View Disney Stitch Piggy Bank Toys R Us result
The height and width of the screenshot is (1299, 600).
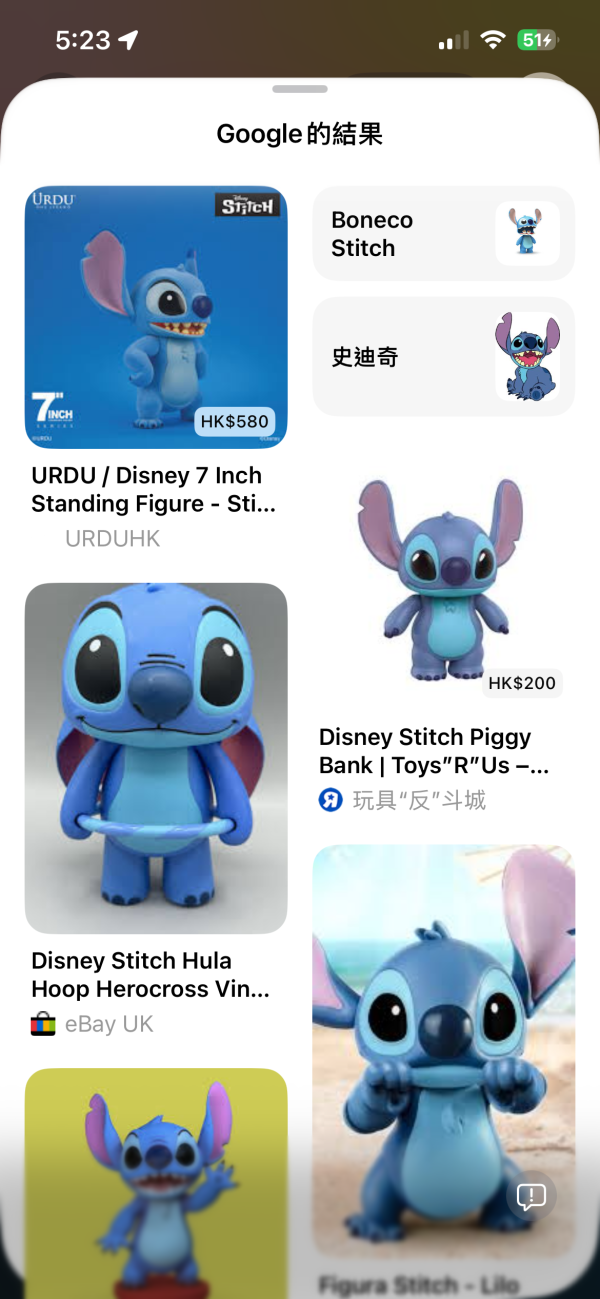tap(443, 570)
